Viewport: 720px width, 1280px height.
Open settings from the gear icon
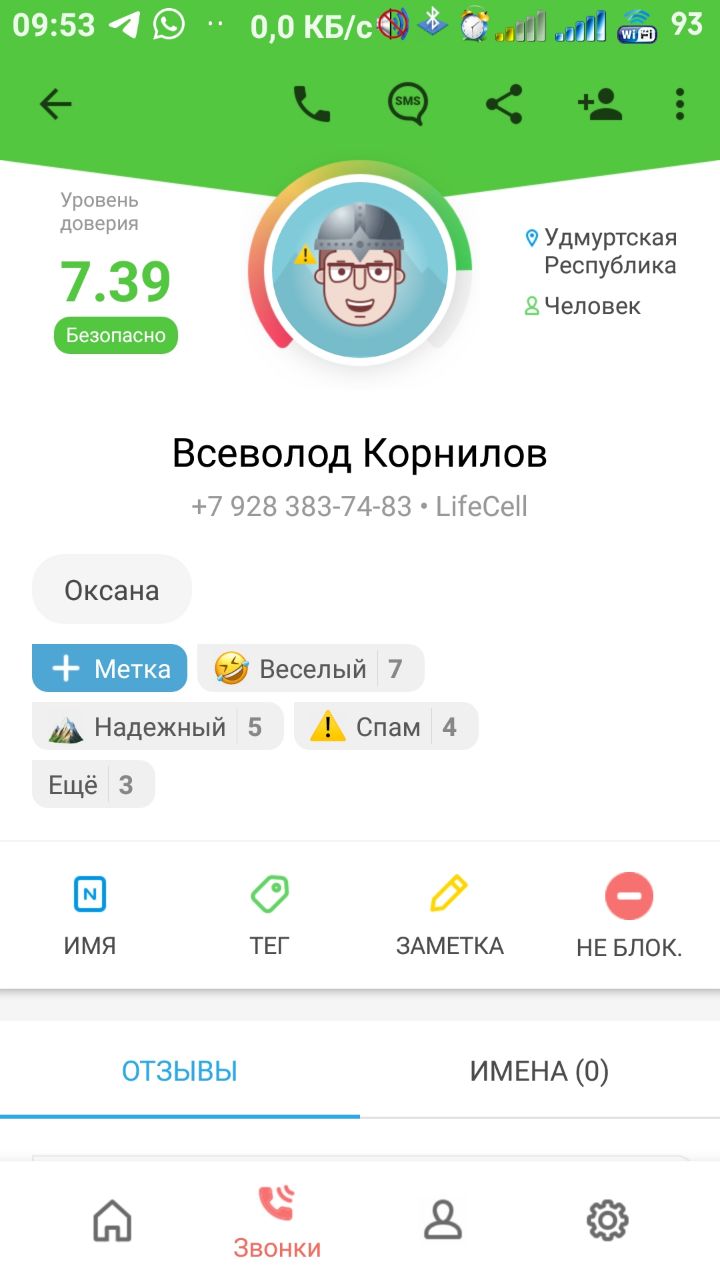[x=606, y=1220]
